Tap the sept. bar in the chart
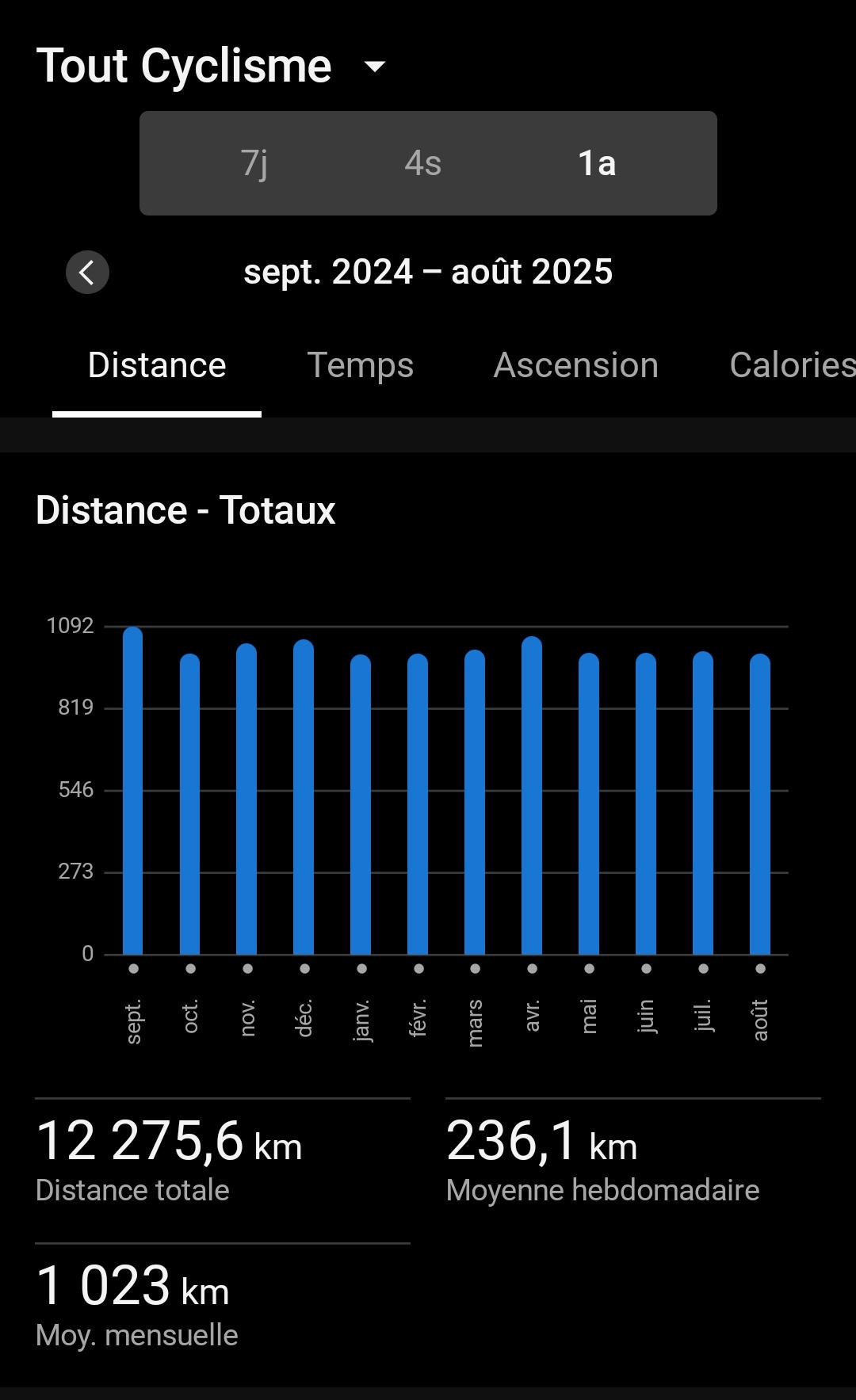 [x=133, y=792]
